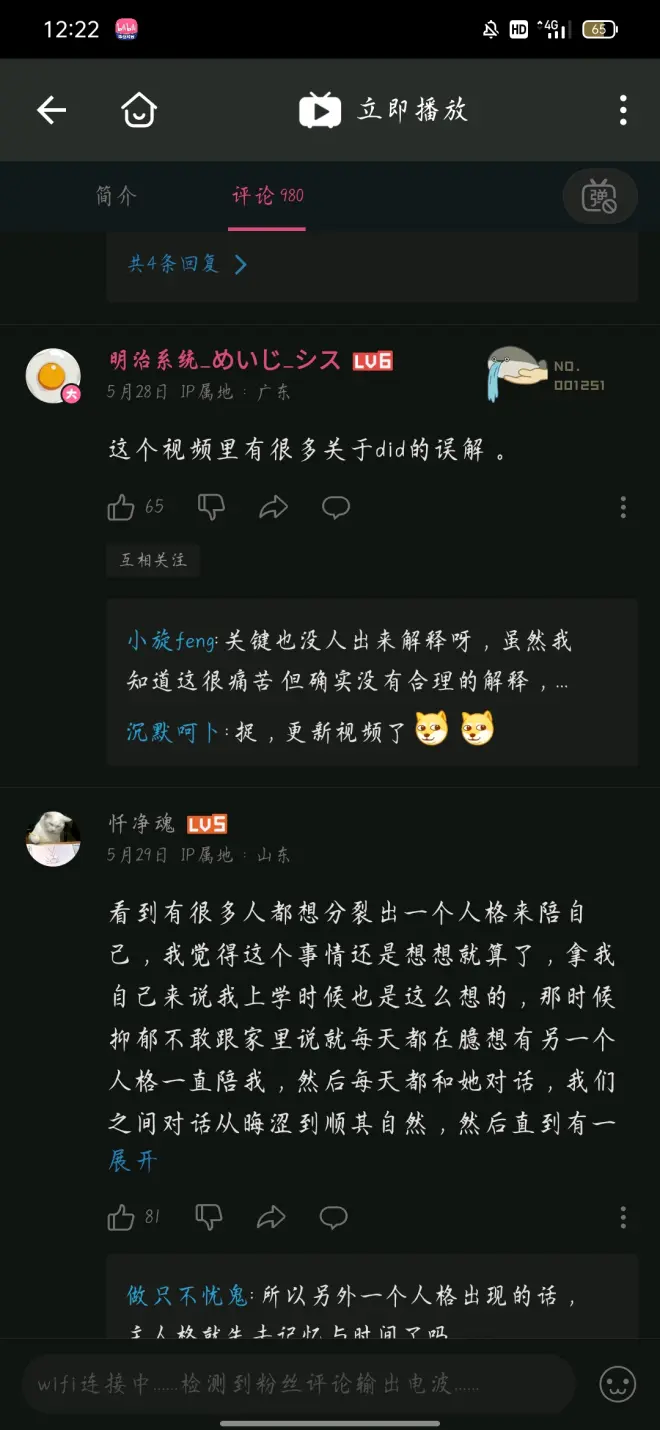This screenshot has width=660, height=1430.
Task: Tap 立即播放 to play the video
Action: click(385, 110)
